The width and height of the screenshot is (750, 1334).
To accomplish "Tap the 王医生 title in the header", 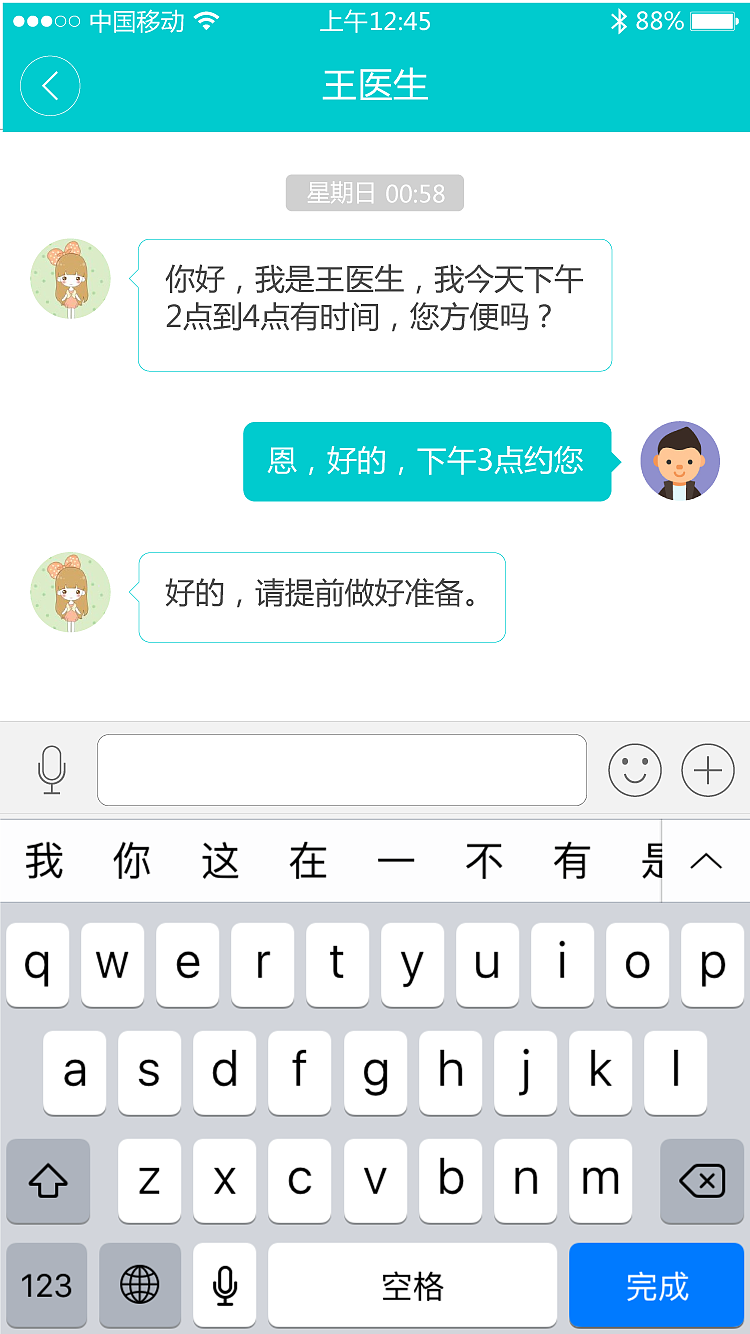I will pos(375,86).
